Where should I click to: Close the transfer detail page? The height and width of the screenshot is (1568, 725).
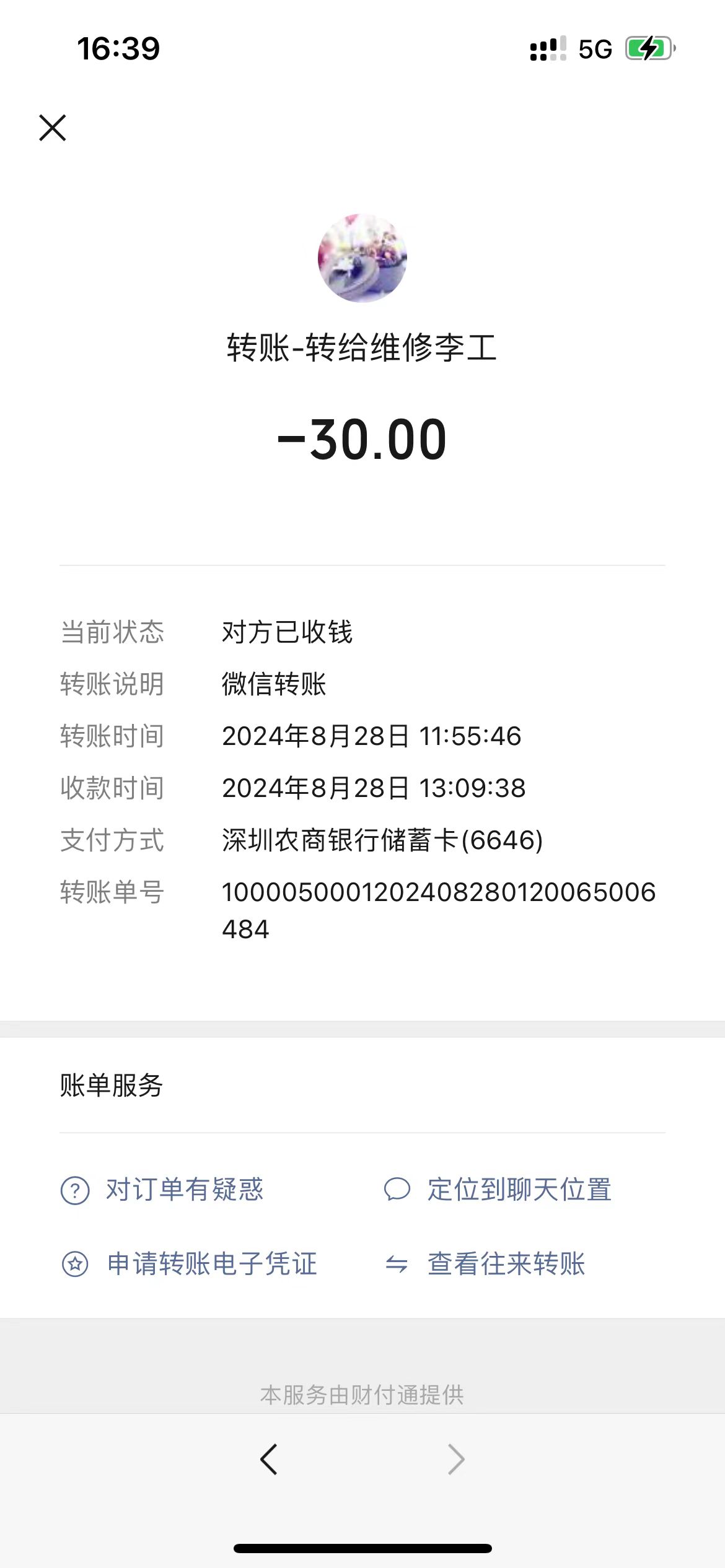click(53, 128)
